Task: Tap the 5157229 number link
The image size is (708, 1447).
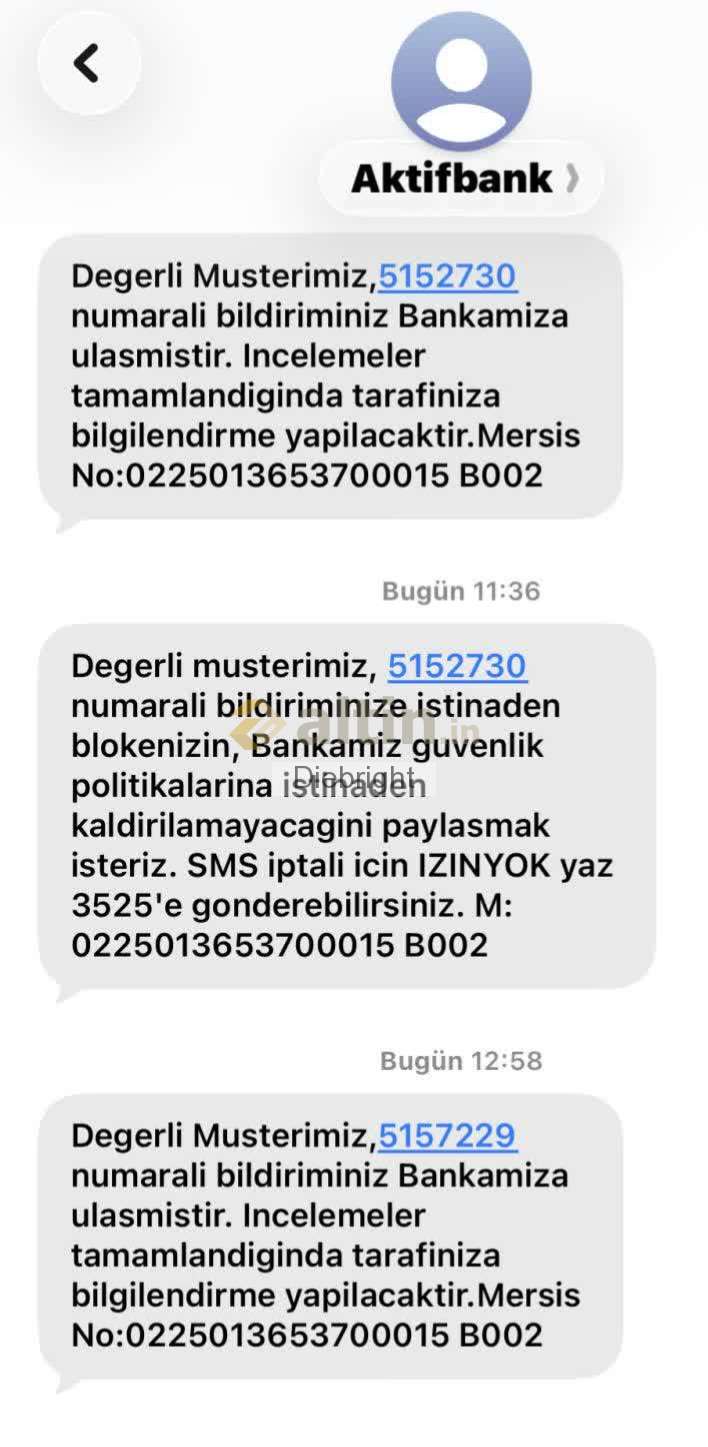Action: tap(447, 1135)
